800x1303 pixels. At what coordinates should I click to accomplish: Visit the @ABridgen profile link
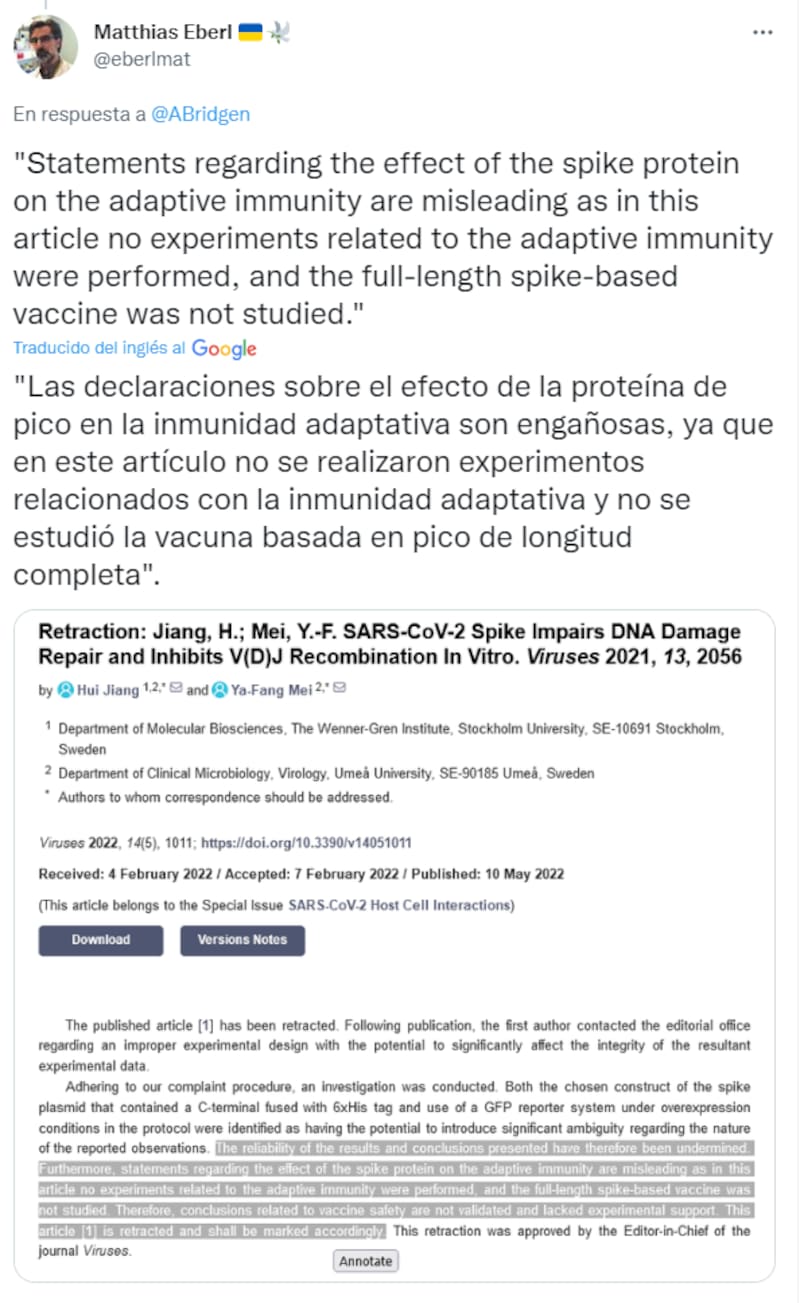(200, 114)
